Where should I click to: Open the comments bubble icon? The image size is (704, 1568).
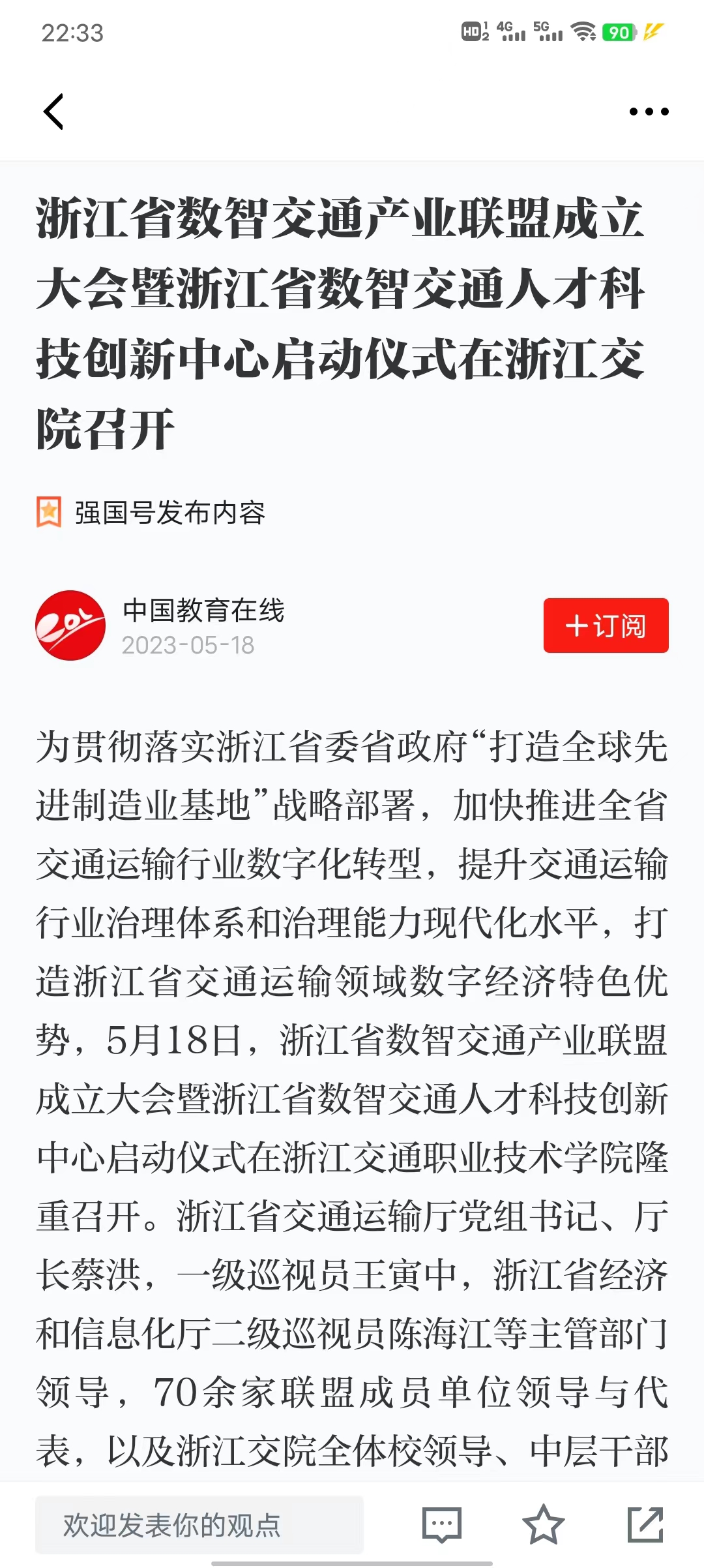[442, 1525]
